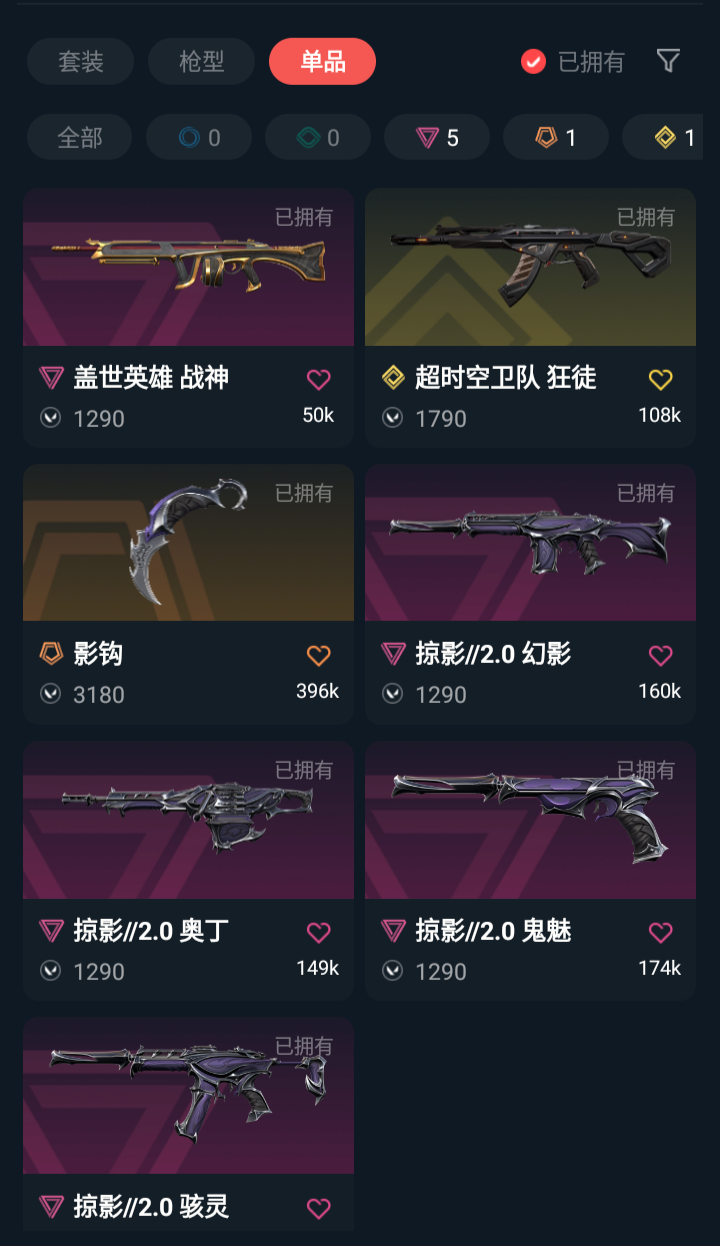Filter by the orange pentagon rarity chip
This screenshot has height=1246, width=720.
pos(555,137)
